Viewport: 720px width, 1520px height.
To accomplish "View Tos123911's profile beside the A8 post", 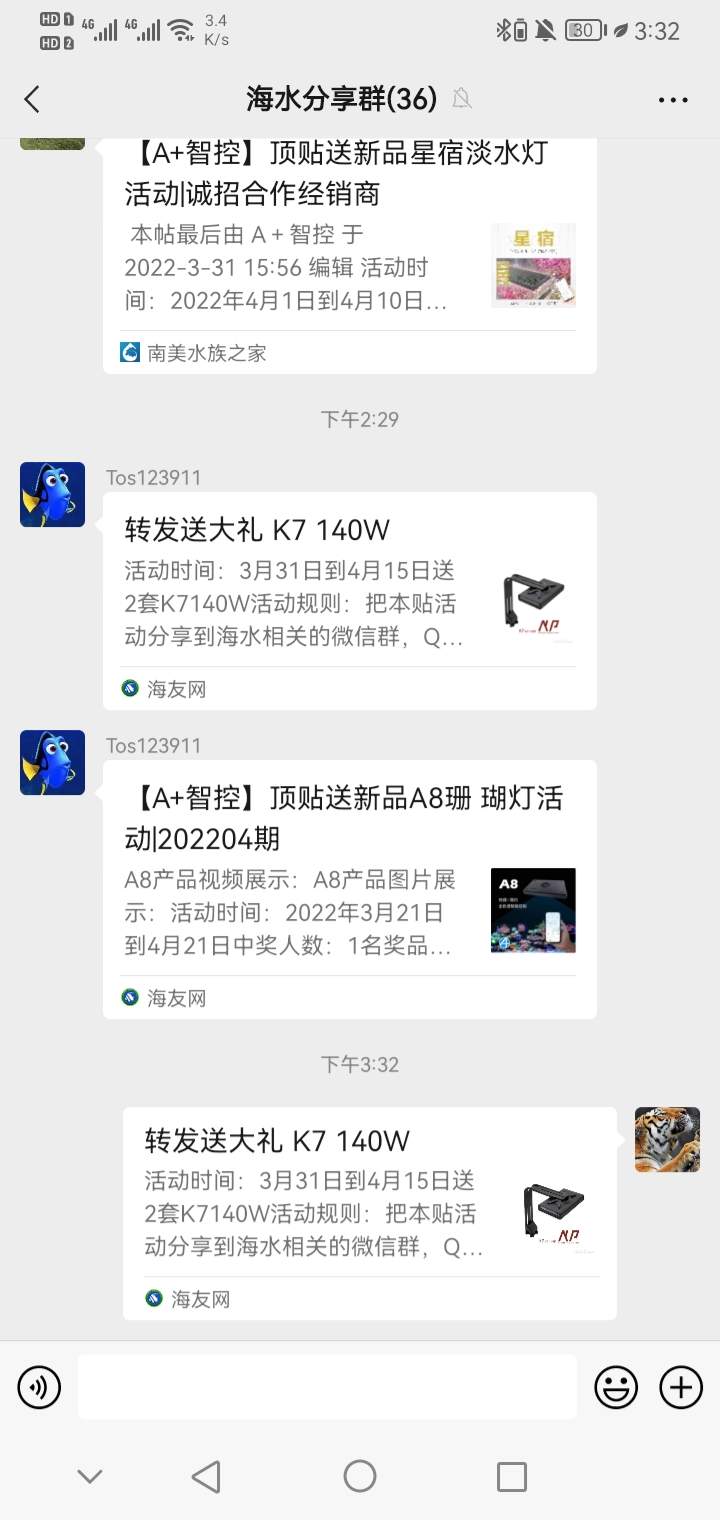I will tap(53, 763).
